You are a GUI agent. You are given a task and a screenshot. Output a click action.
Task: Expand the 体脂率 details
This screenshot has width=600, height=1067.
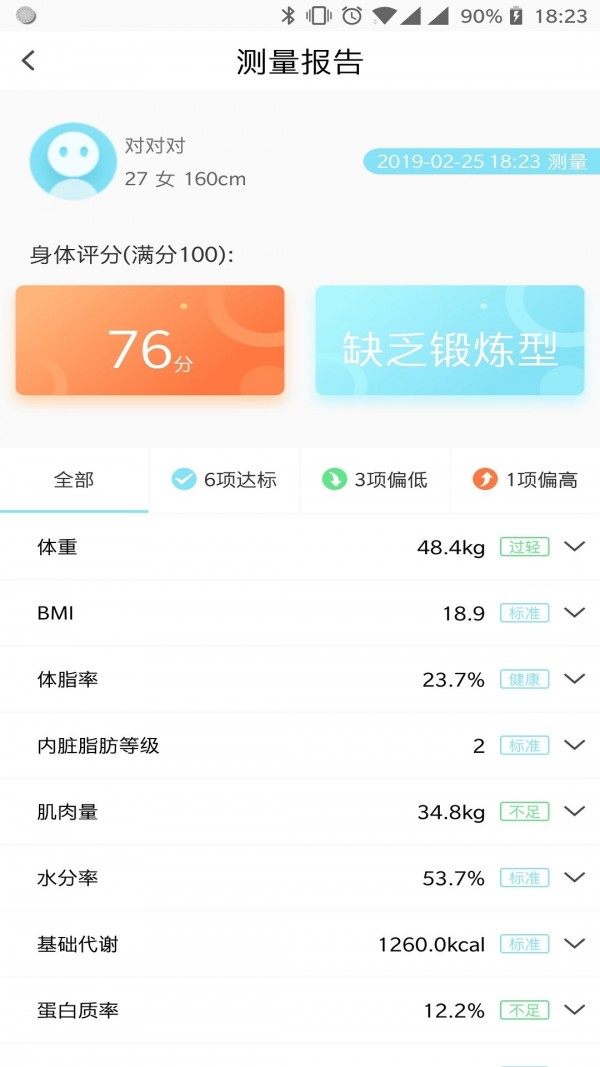tap(300, 679)
